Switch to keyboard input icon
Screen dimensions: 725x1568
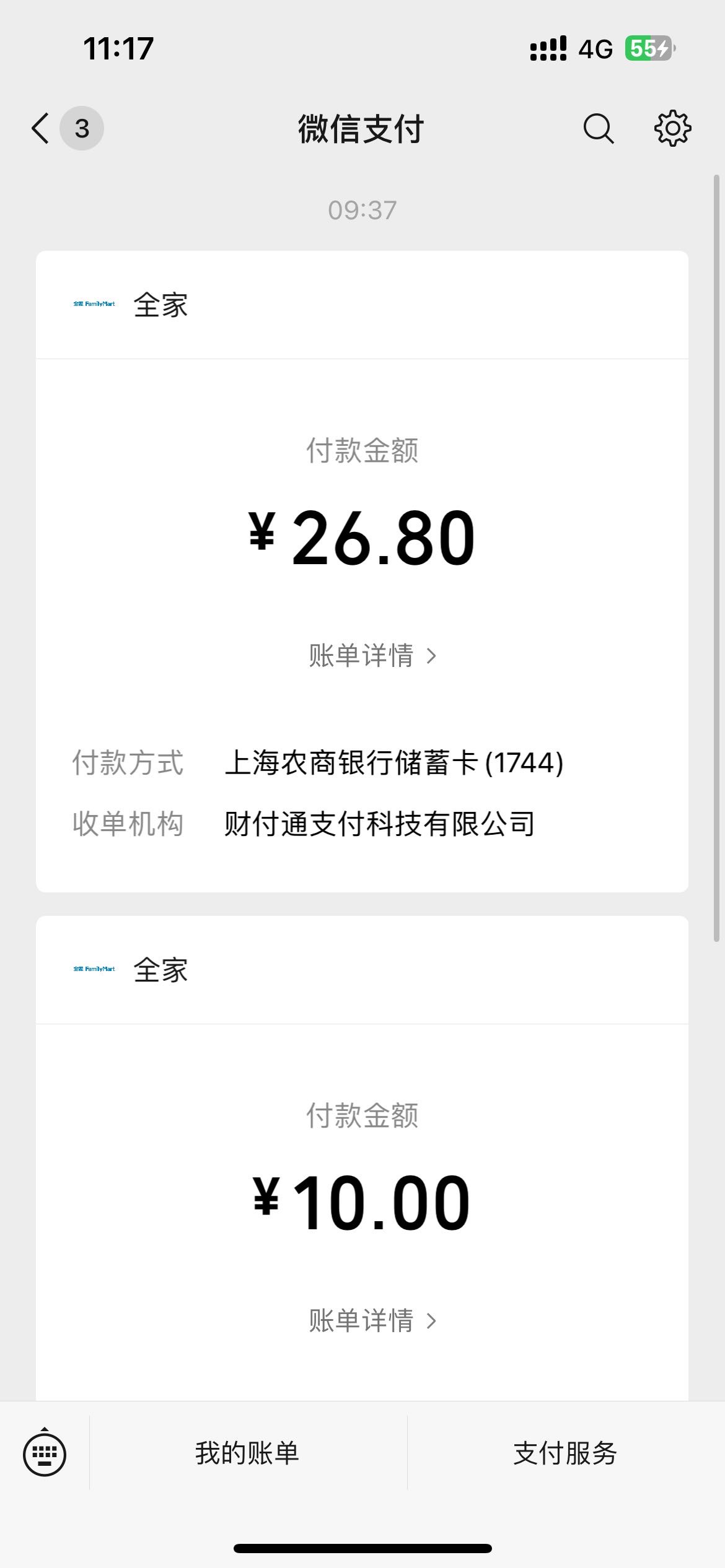click(45, 1453)
